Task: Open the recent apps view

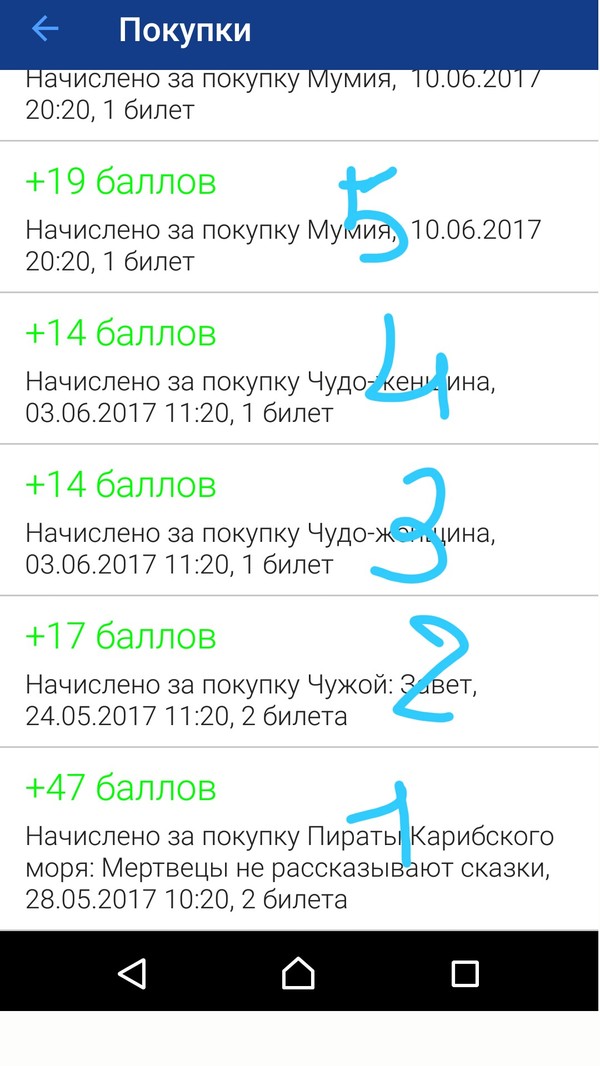Action: click(465, 973)
